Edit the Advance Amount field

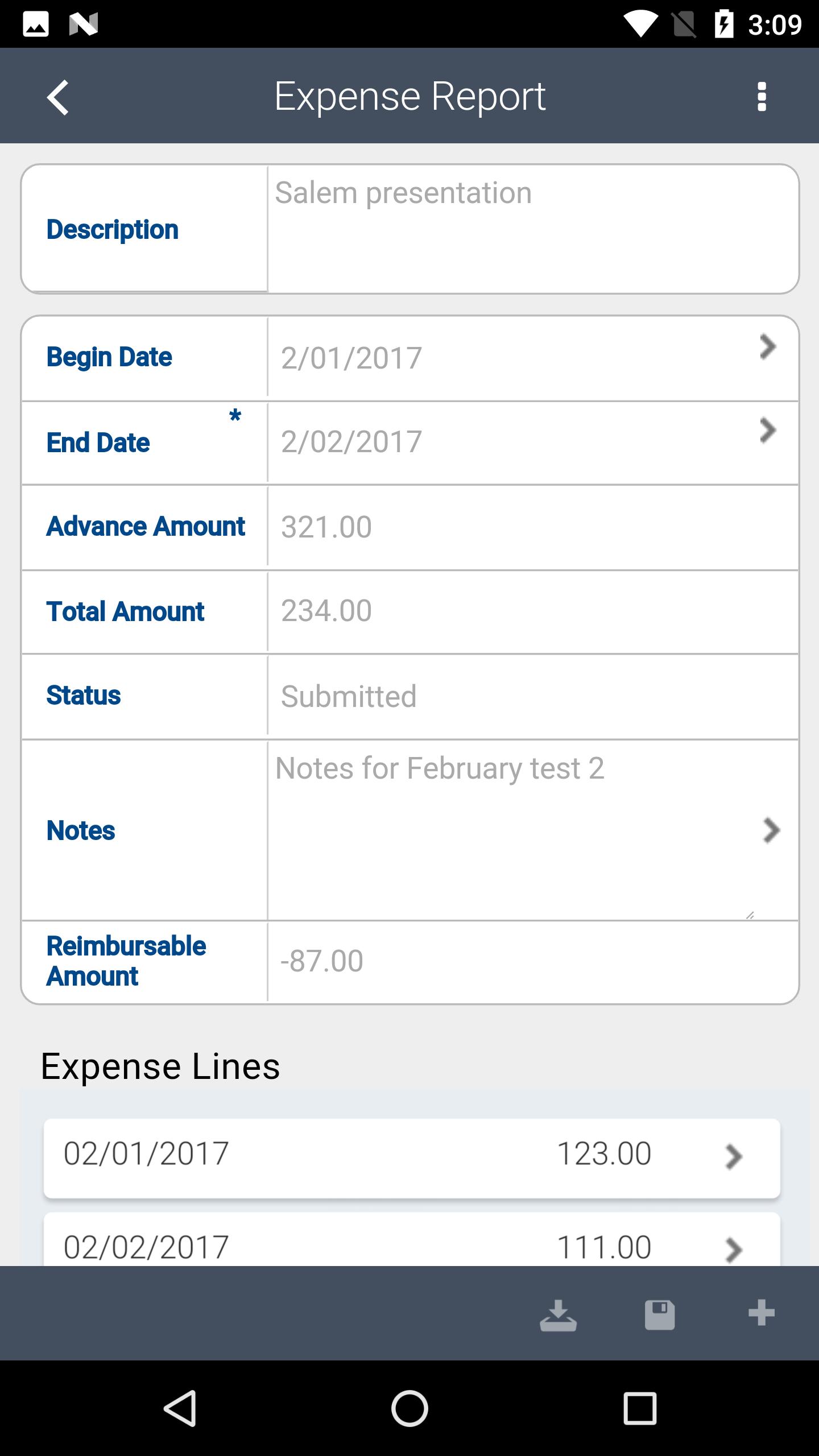532,527
